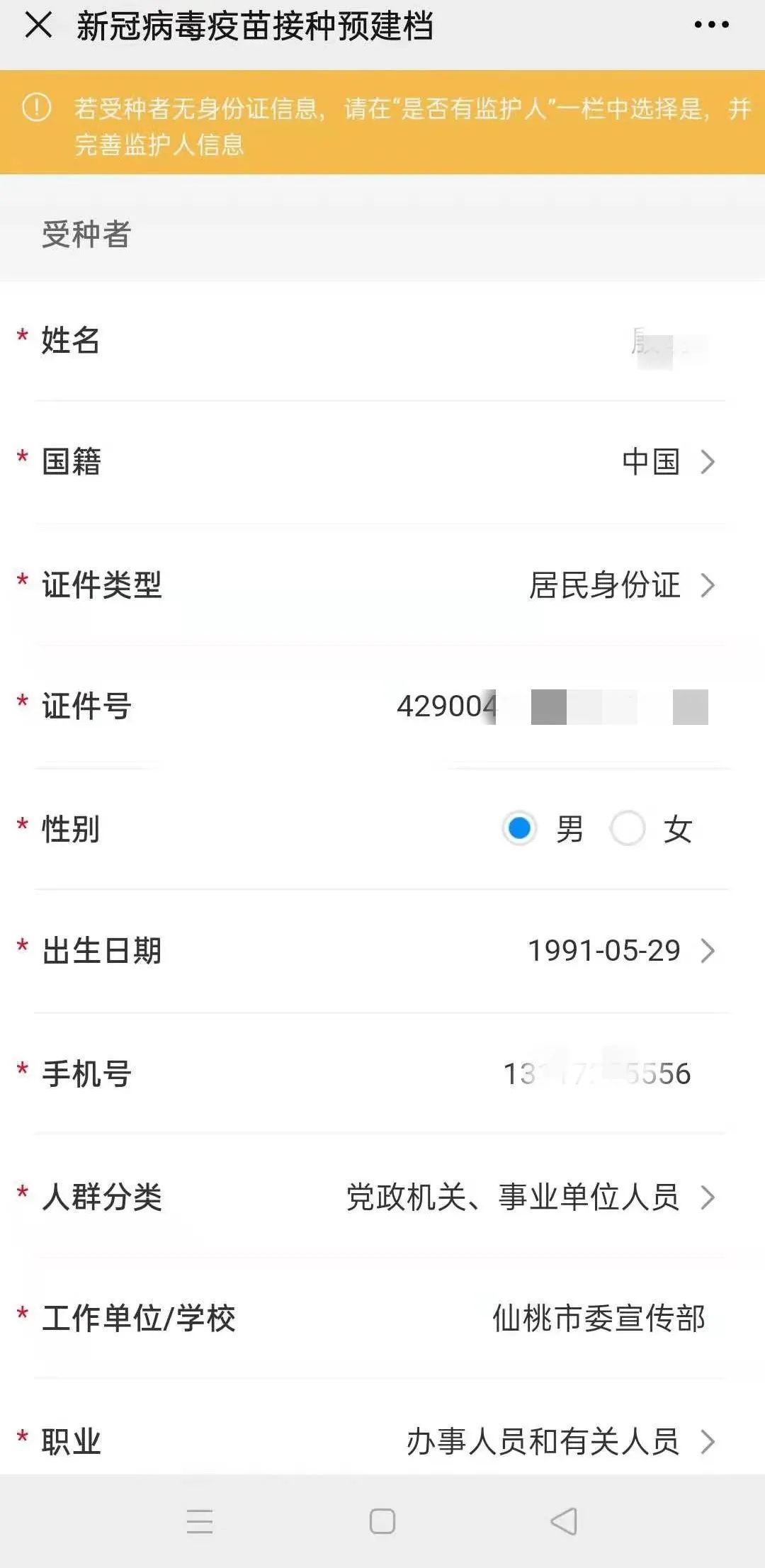
Task: Go to the system home screen
Action: pos(382,1521)
